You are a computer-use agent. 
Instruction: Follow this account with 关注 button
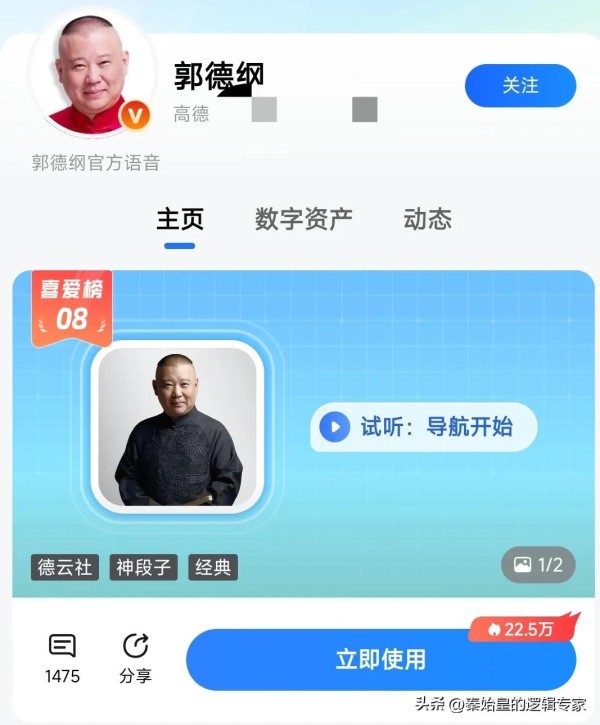(x=520, y=86)
